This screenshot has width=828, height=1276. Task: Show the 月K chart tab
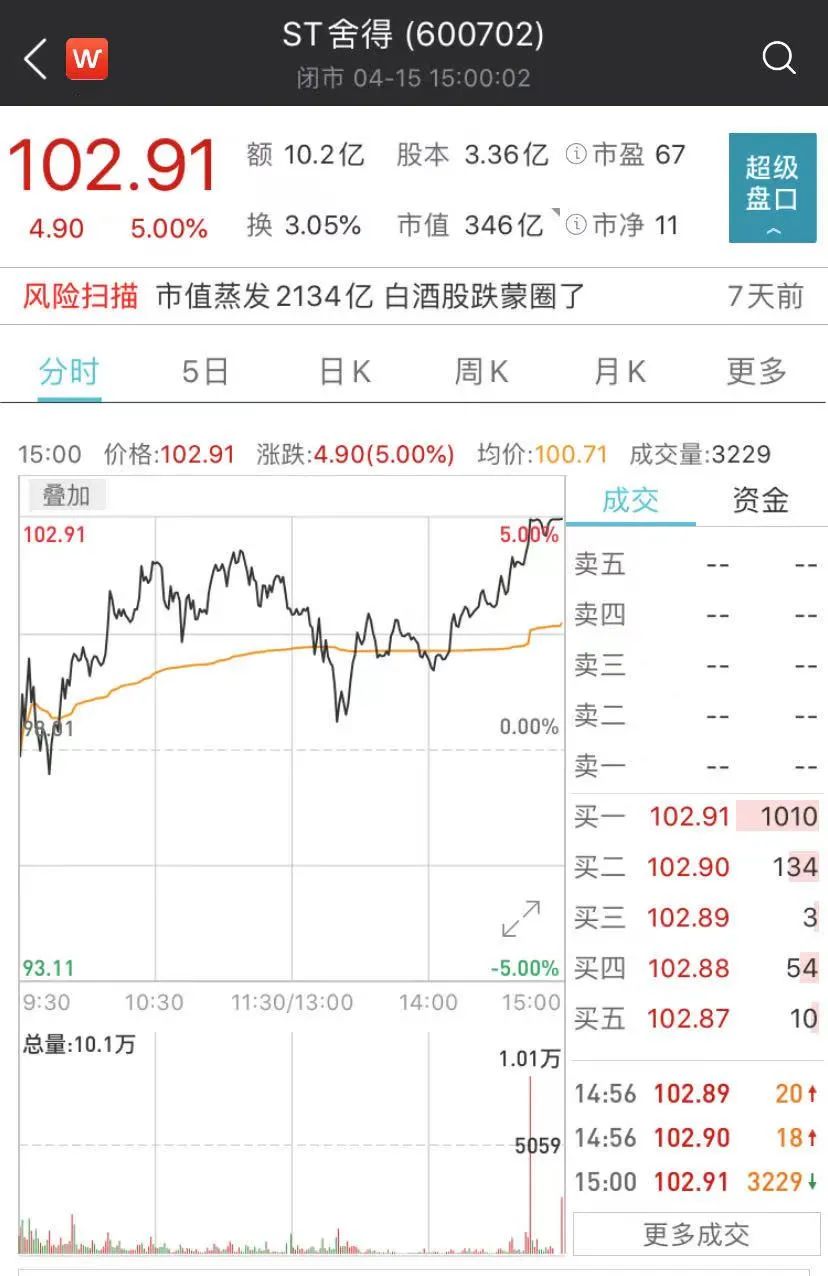click(619, 372)
